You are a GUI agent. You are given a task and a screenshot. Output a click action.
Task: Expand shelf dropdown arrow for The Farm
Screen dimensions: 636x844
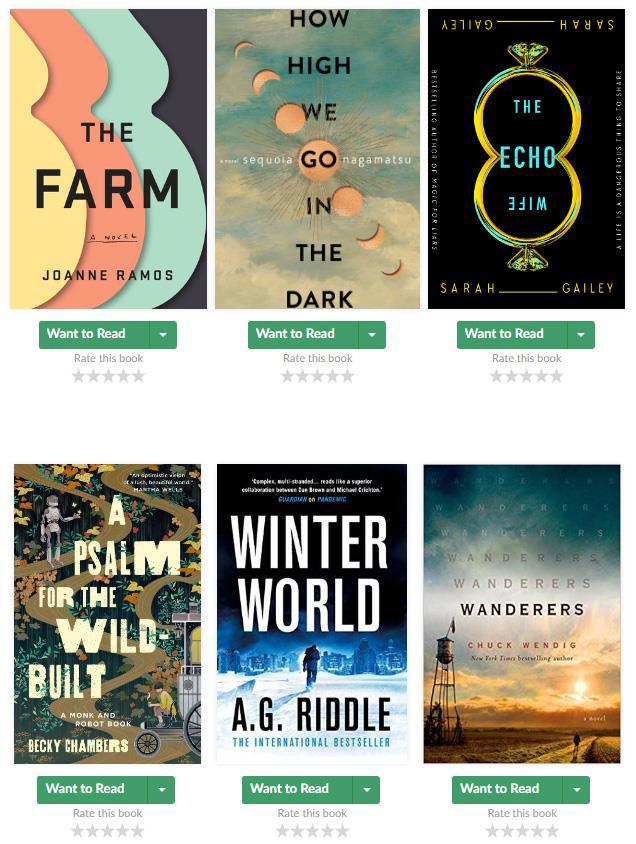click(x=163, y=335)
